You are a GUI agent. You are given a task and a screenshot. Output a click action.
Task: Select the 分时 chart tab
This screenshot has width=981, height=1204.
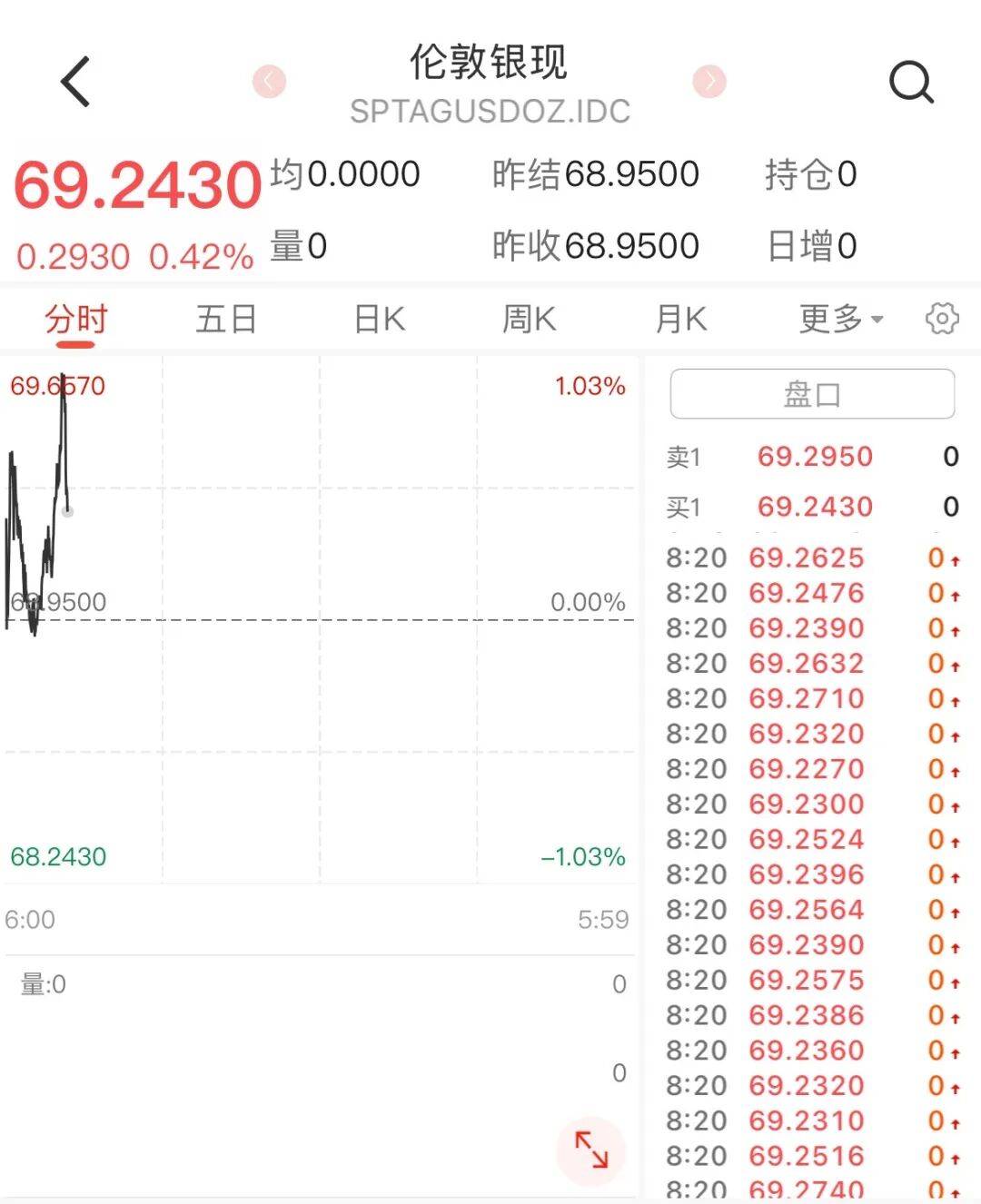76,320
